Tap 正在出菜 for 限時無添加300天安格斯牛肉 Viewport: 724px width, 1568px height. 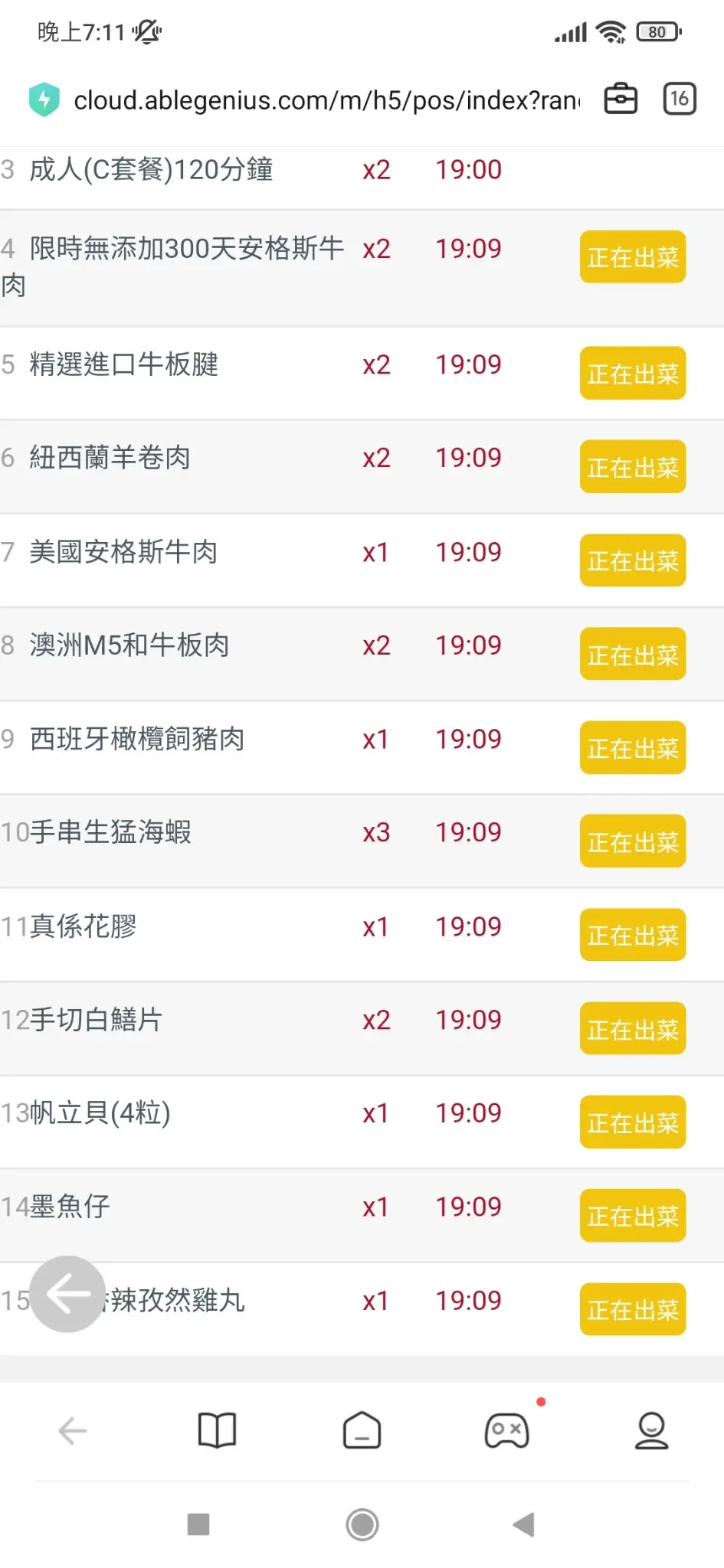(x=632, y=257)
